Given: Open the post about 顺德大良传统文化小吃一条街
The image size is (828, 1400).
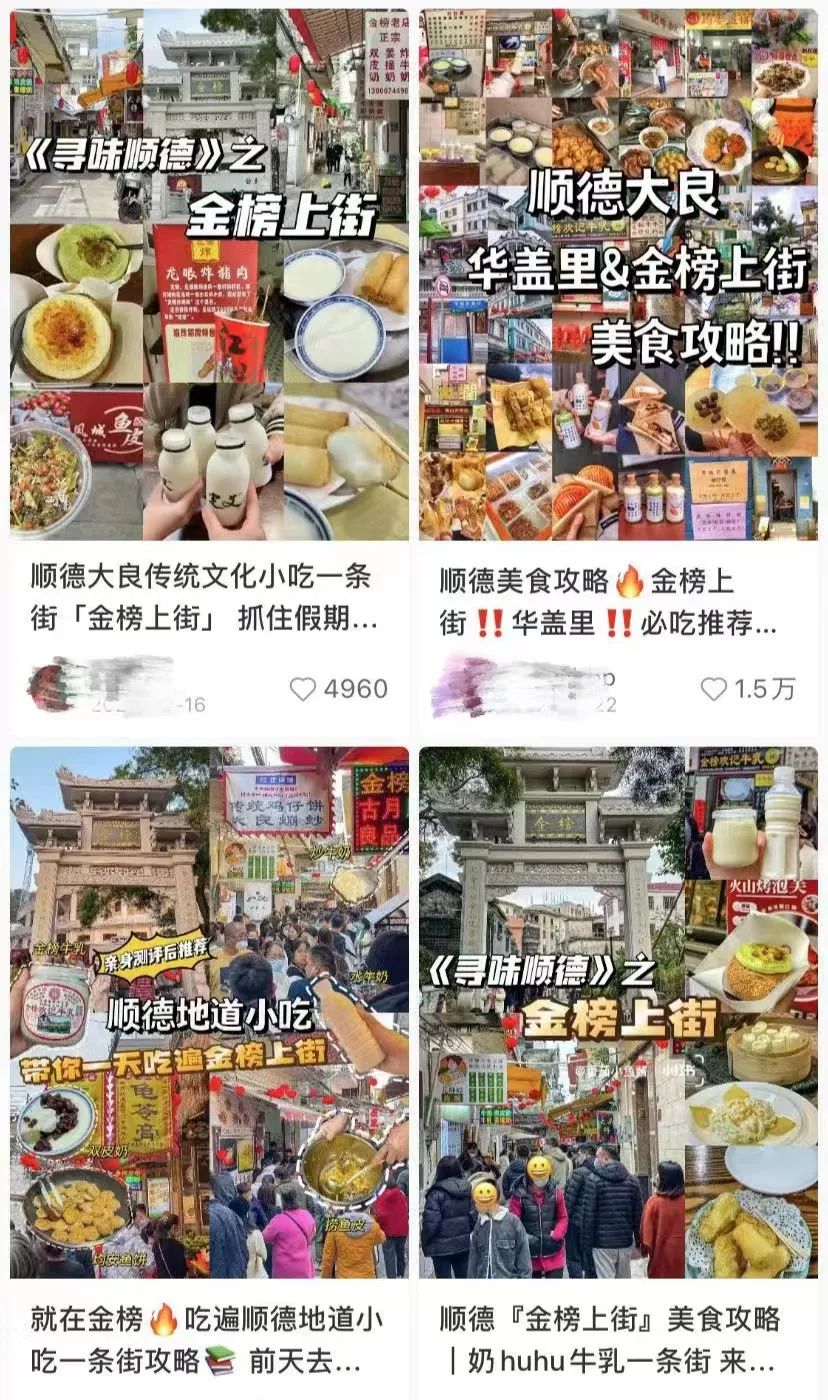Looking at the screenshot, I should click(209, 275).
